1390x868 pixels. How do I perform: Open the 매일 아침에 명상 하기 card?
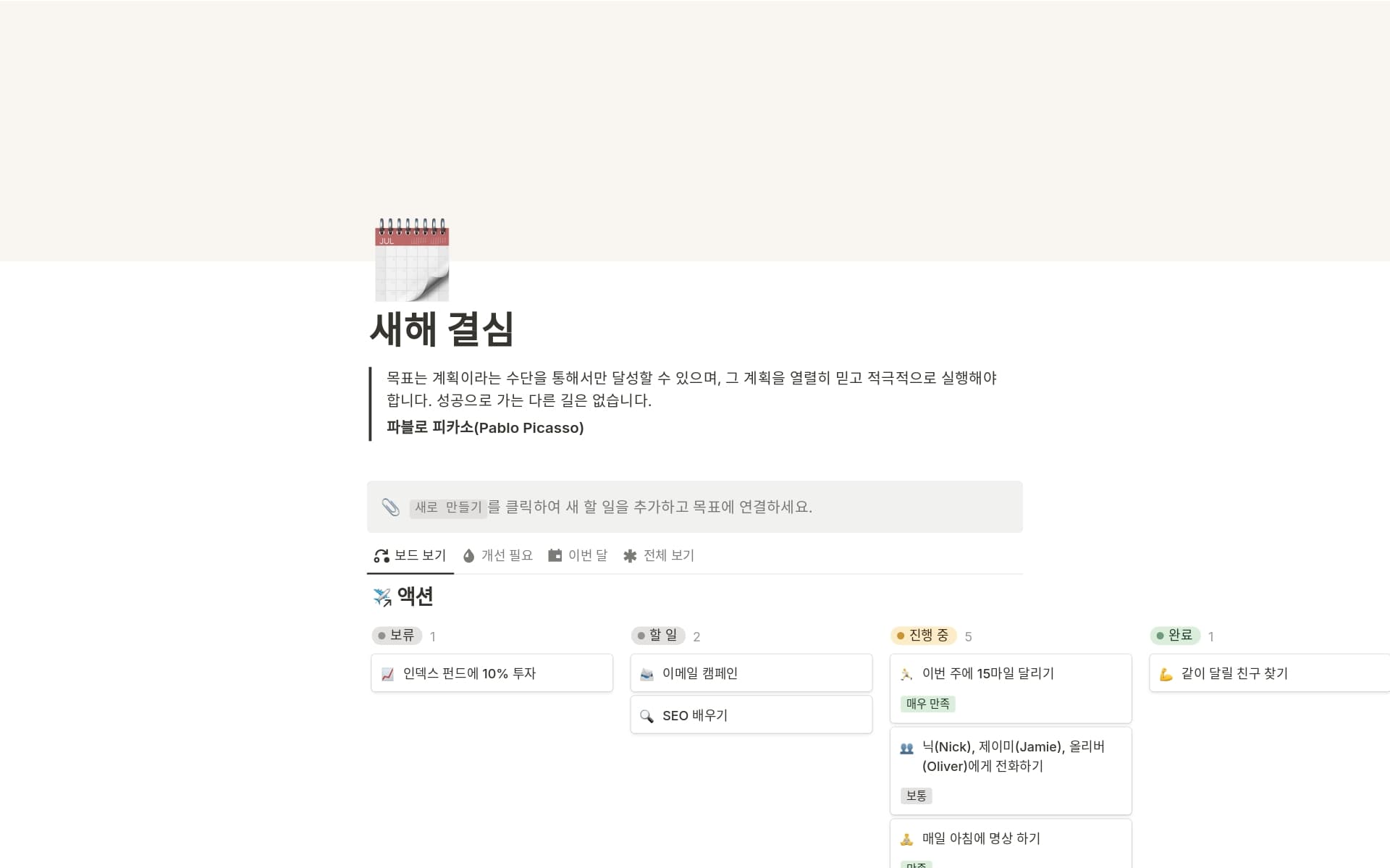(1010, 838)
